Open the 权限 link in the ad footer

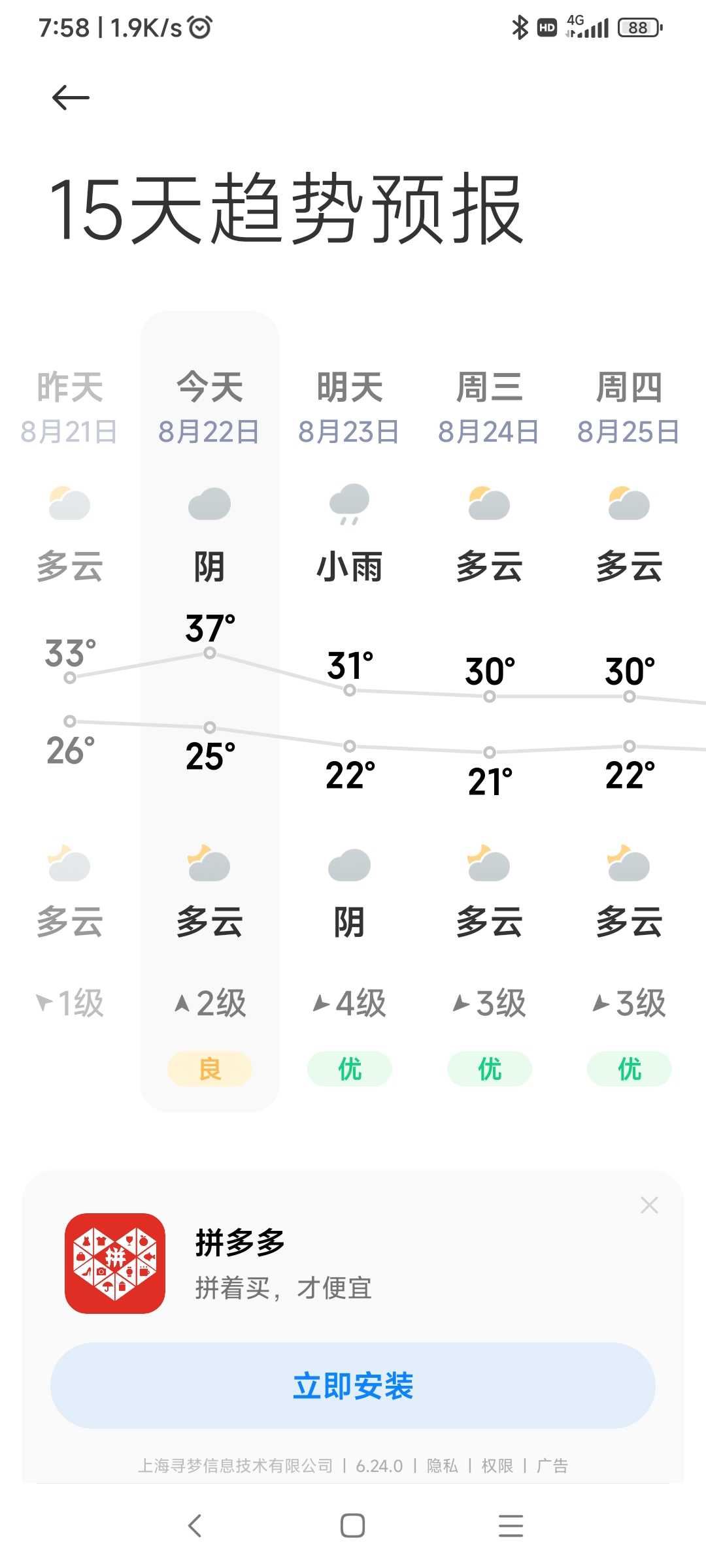click(x=497, y=1465)
